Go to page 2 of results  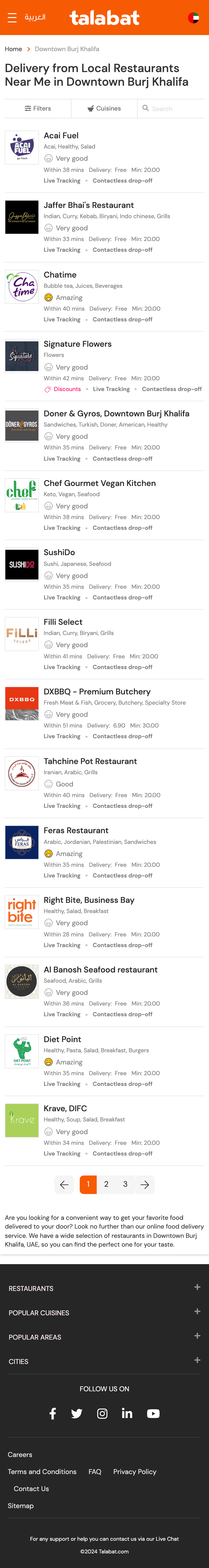[106, 1184]
